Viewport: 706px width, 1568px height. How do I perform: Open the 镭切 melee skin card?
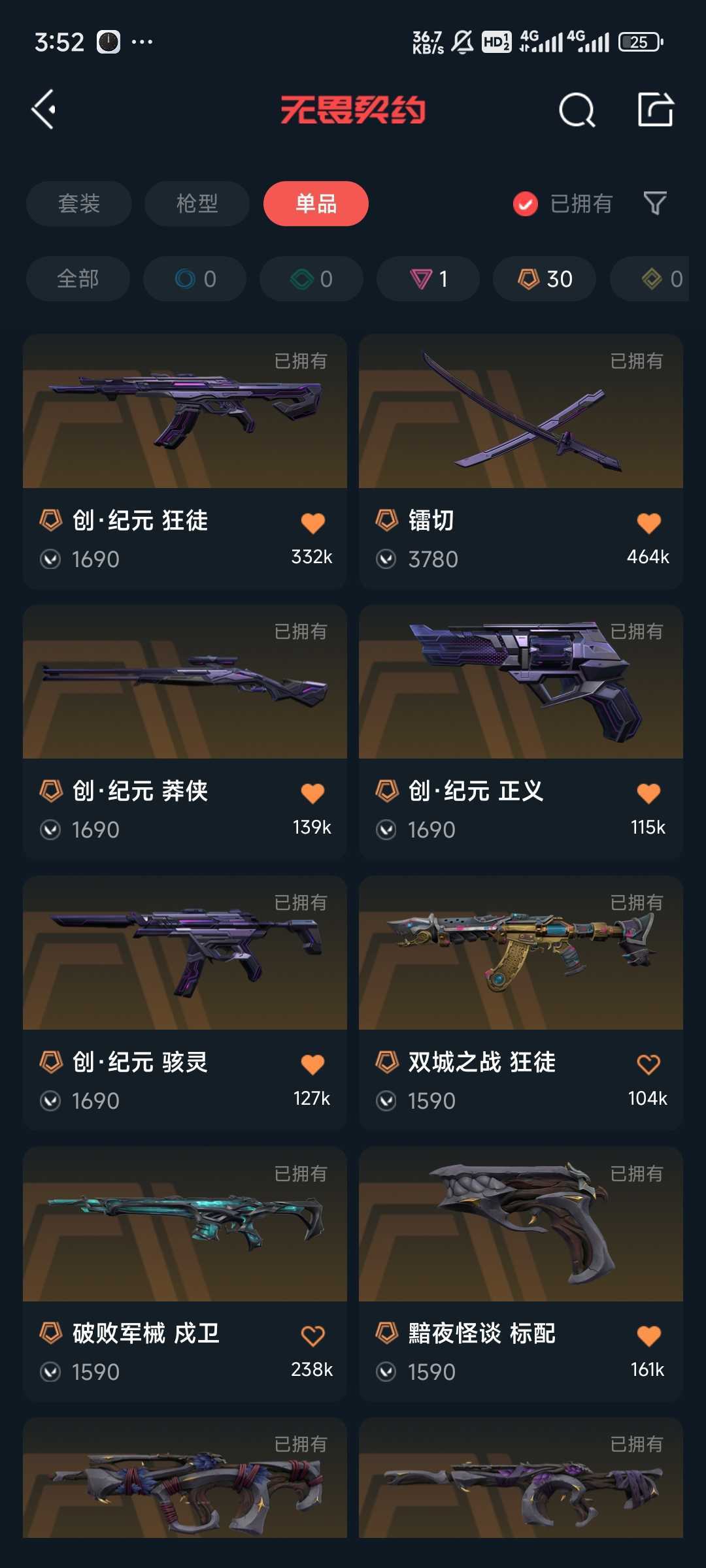tap(521, 462)
